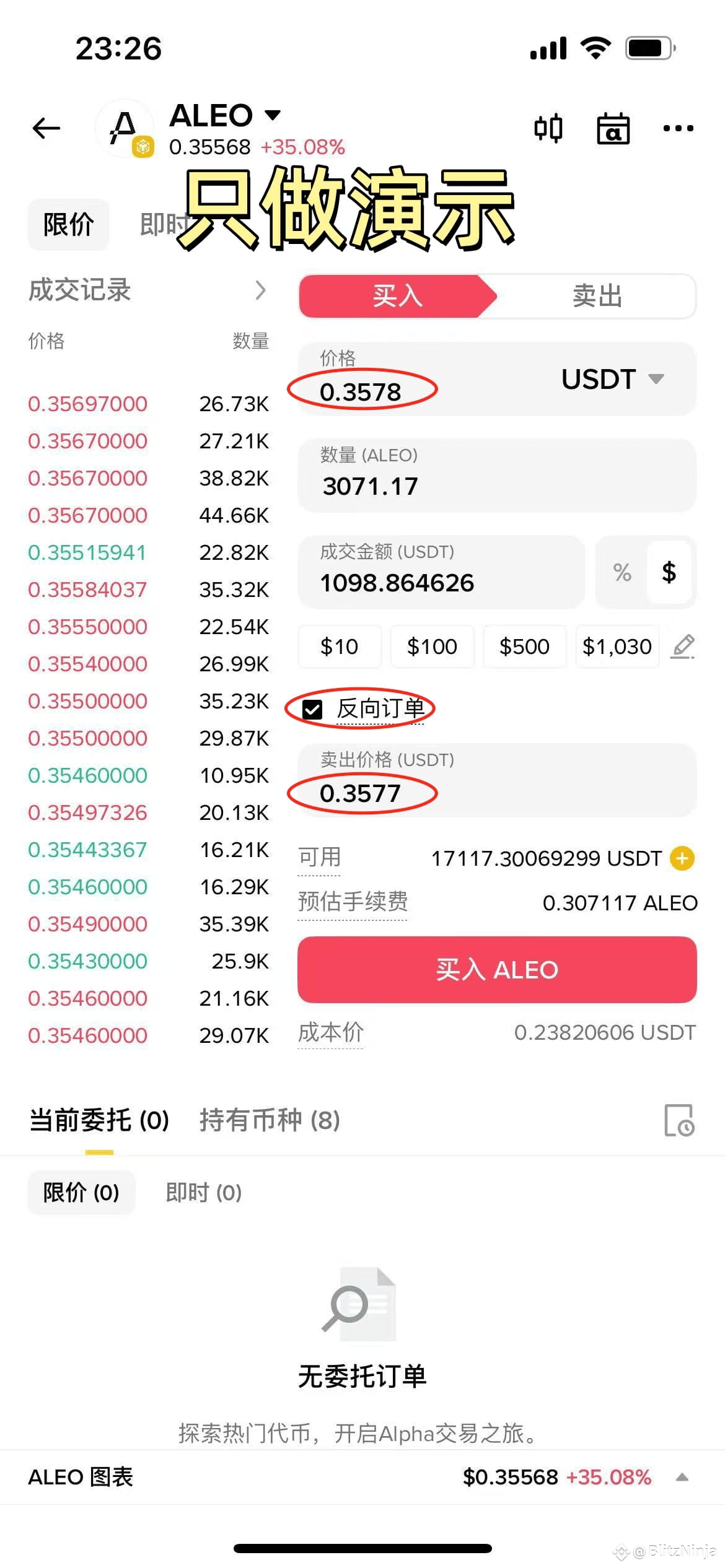This screenshot has height=1568, width=725.
Task: Switch amount mode to percent (%)
Action: (622, 572)
